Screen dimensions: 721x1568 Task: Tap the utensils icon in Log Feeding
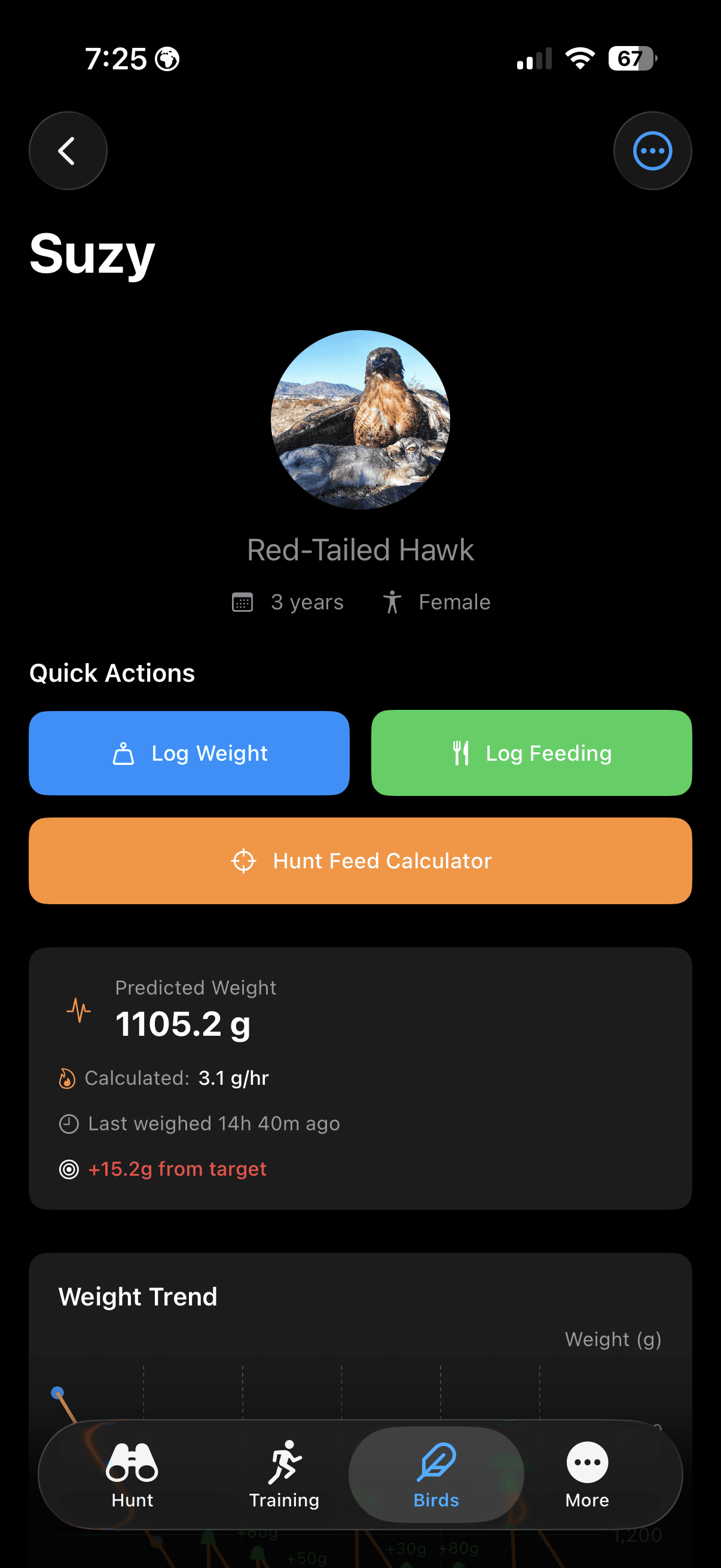click(462, 753)
